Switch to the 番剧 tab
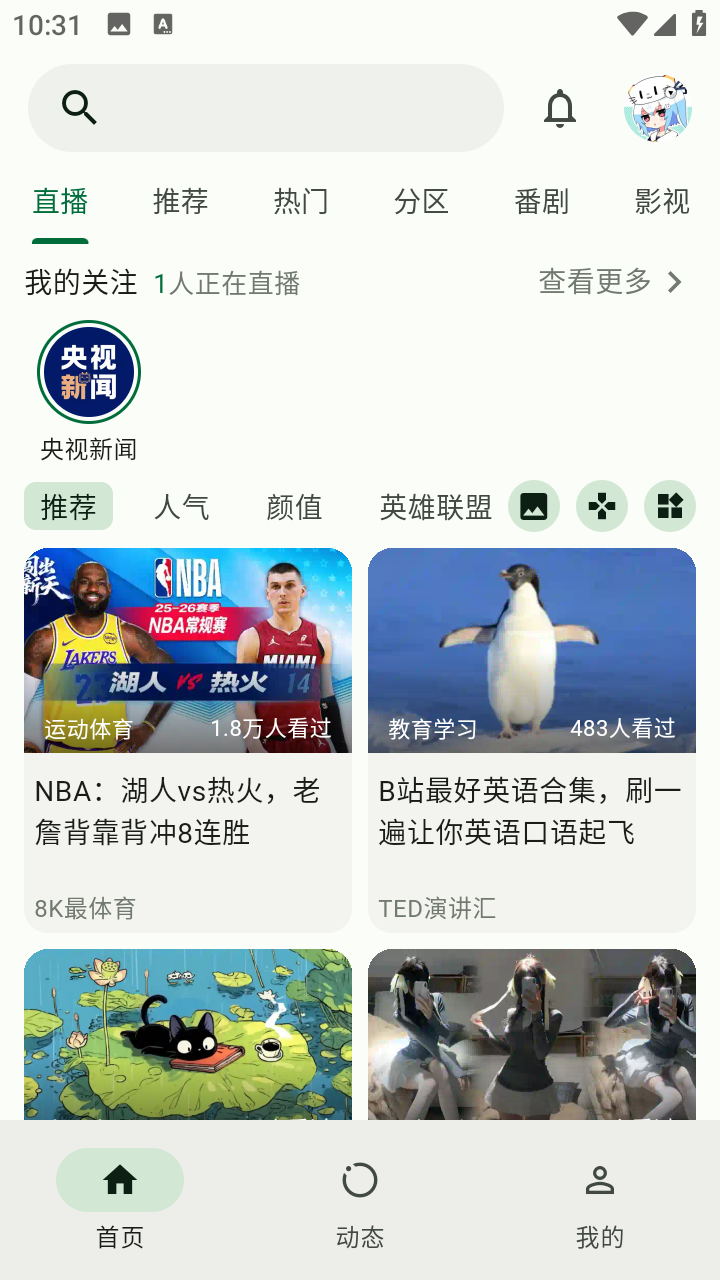Image resolution: width=720 pixels, height=1280 pixels. tap(543, 202)
